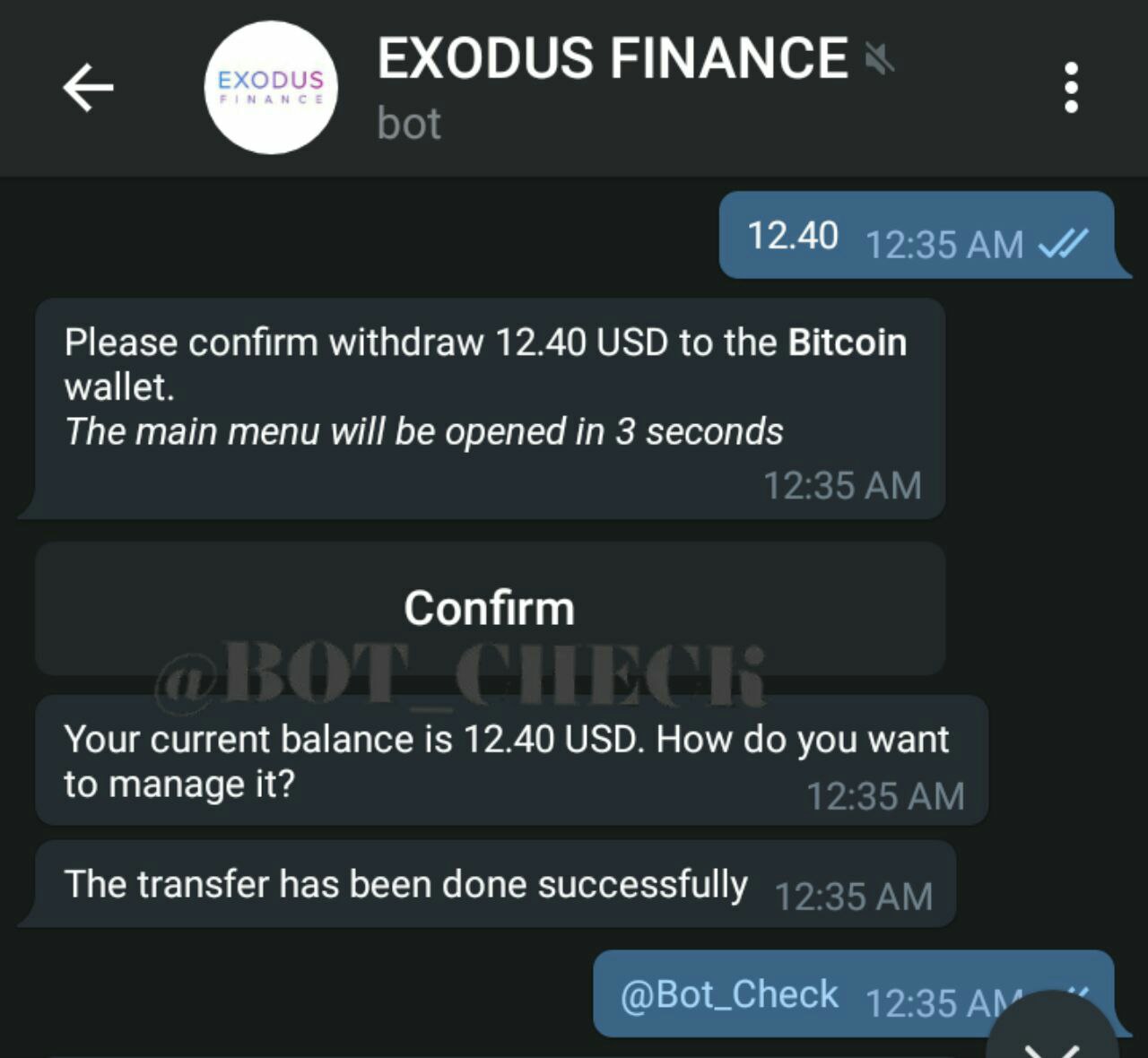Screen dimensions: 1148x1058
Task: Open the three-dot overflow menu
Action: 1070,88
